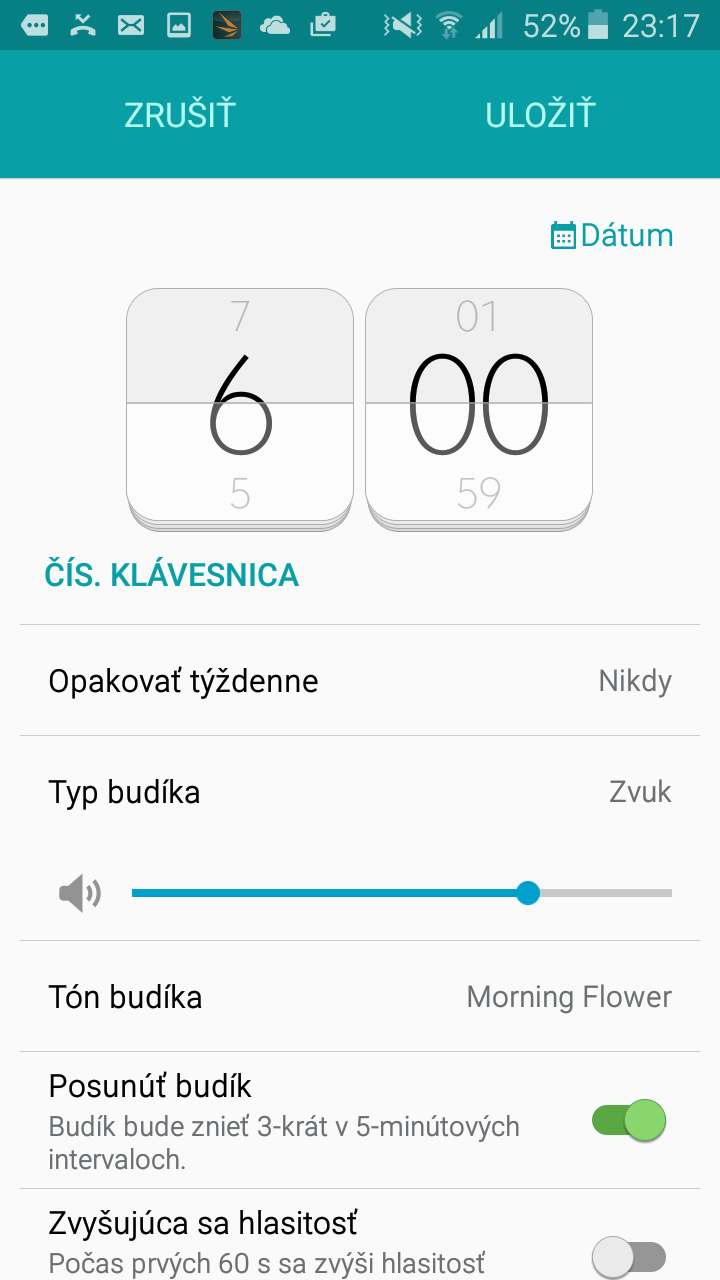This screenshot has height=1280, width=720.
Task: Change Typ budíka alarm type
Action: (360, 792)
